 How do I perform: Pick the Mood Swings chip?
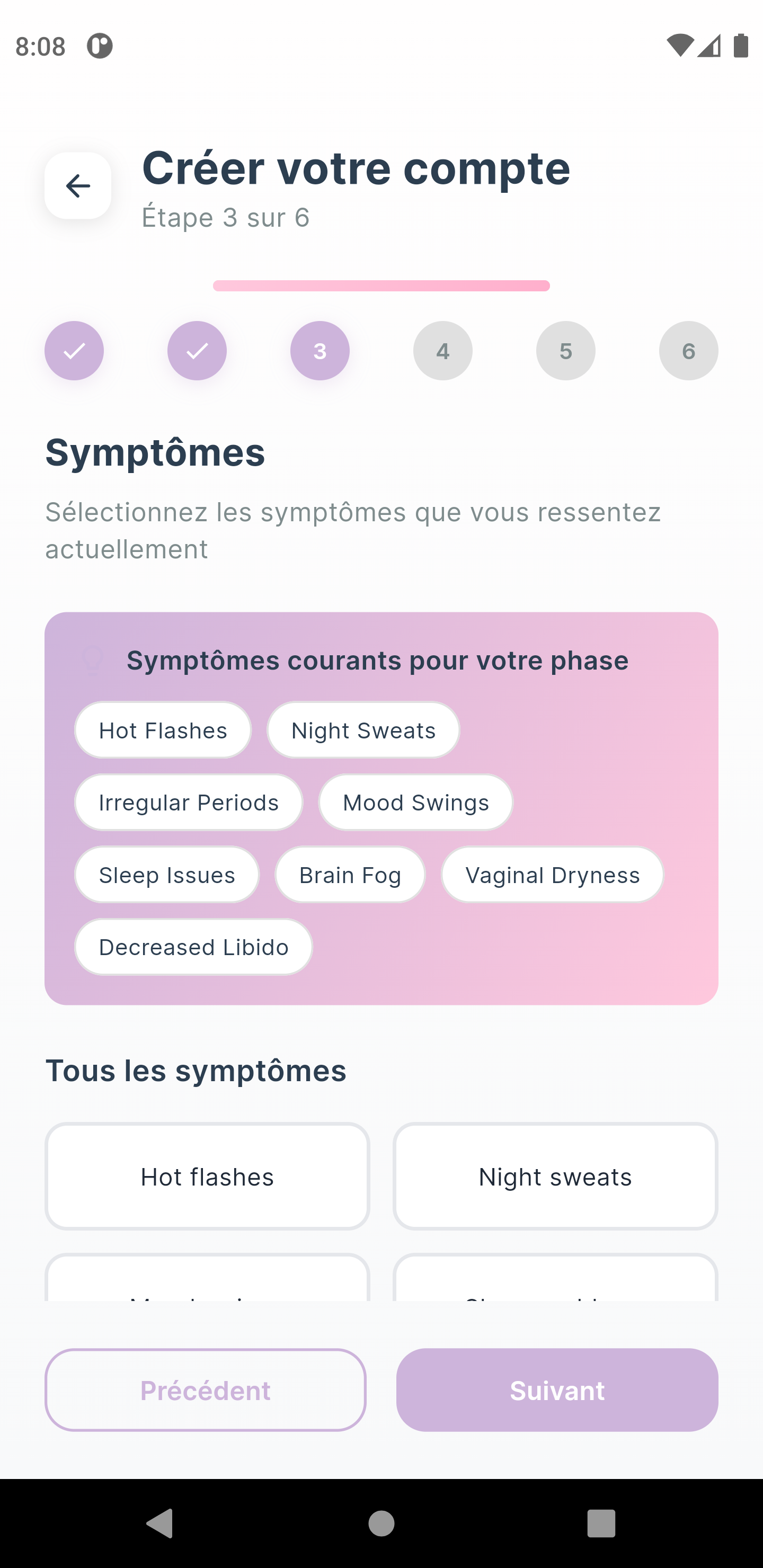tap(415, 802)
